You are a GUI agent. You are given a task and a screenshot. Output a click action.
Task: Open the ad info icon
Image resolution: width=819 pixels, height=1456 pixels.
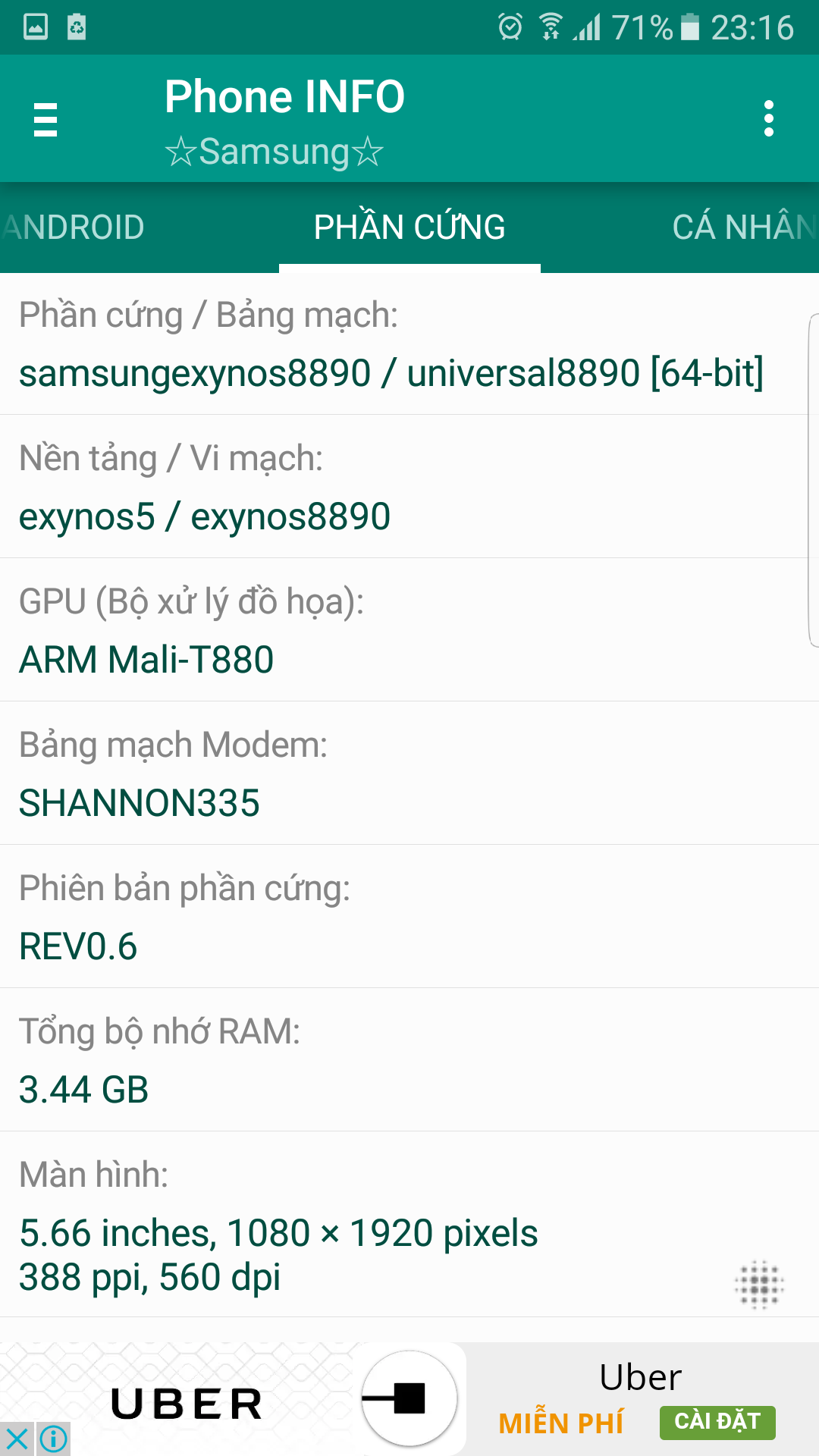point(54,1439)
